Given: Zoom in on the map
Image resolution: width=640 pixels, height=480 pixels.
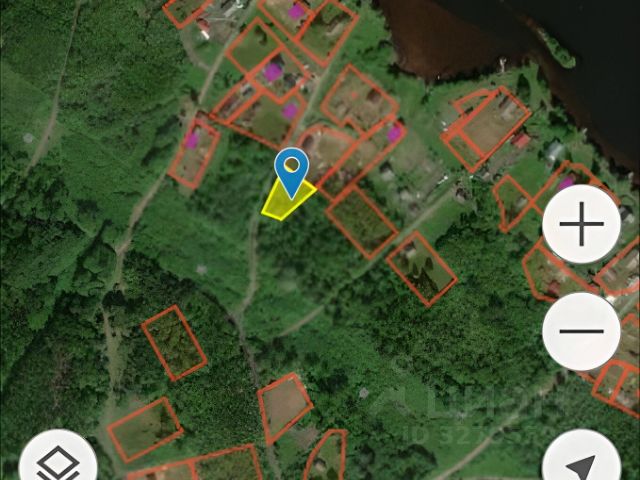Looking at the screenshot, I should (x=582, y=226).
